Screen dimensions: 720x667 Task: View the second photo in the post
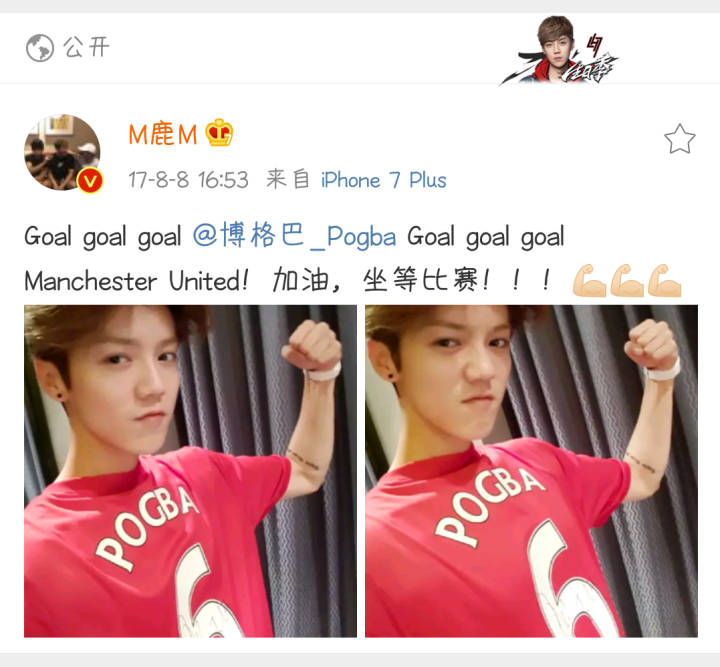pyautogui.click(x=531, y=470)
